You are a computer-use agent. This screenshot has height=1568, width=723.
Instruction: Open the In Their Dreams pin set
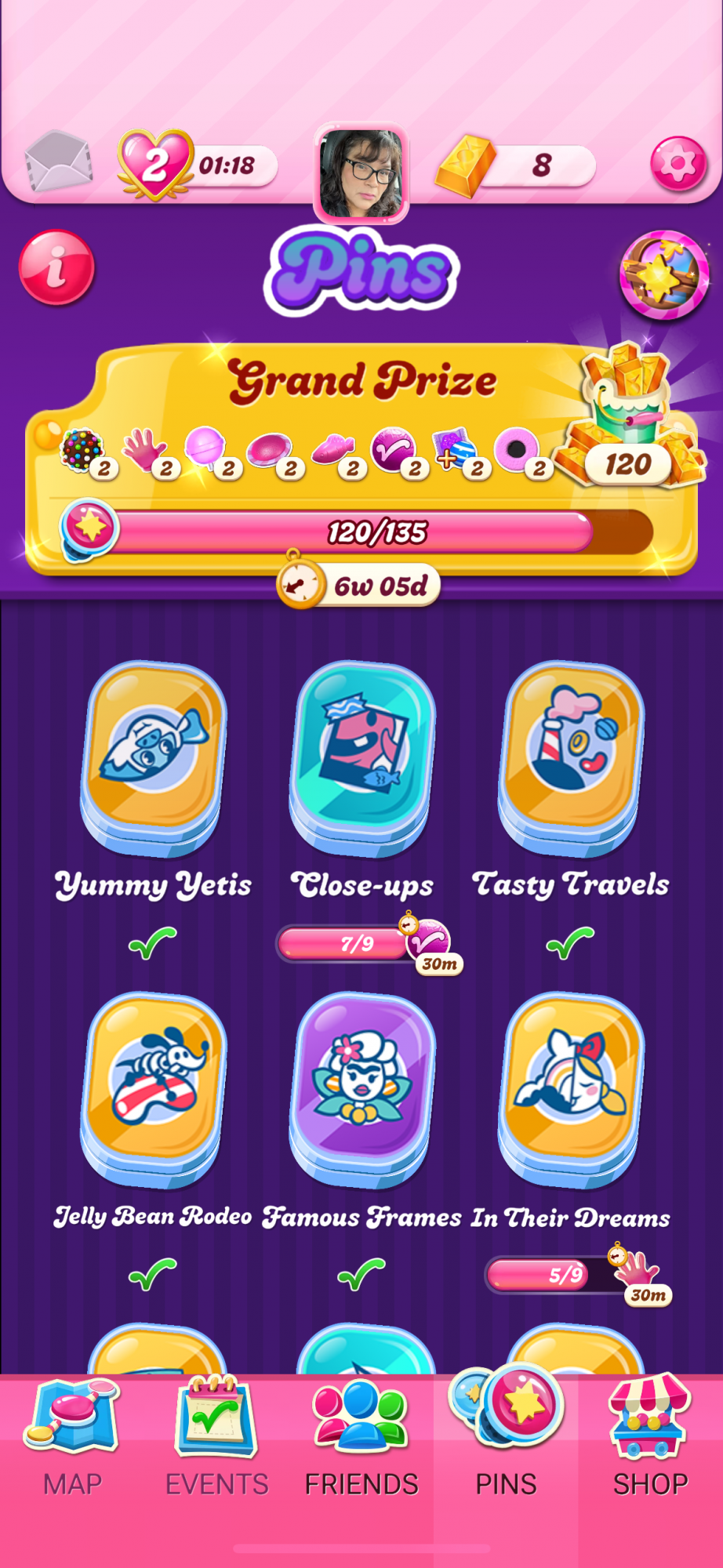tap(570, 1088)
